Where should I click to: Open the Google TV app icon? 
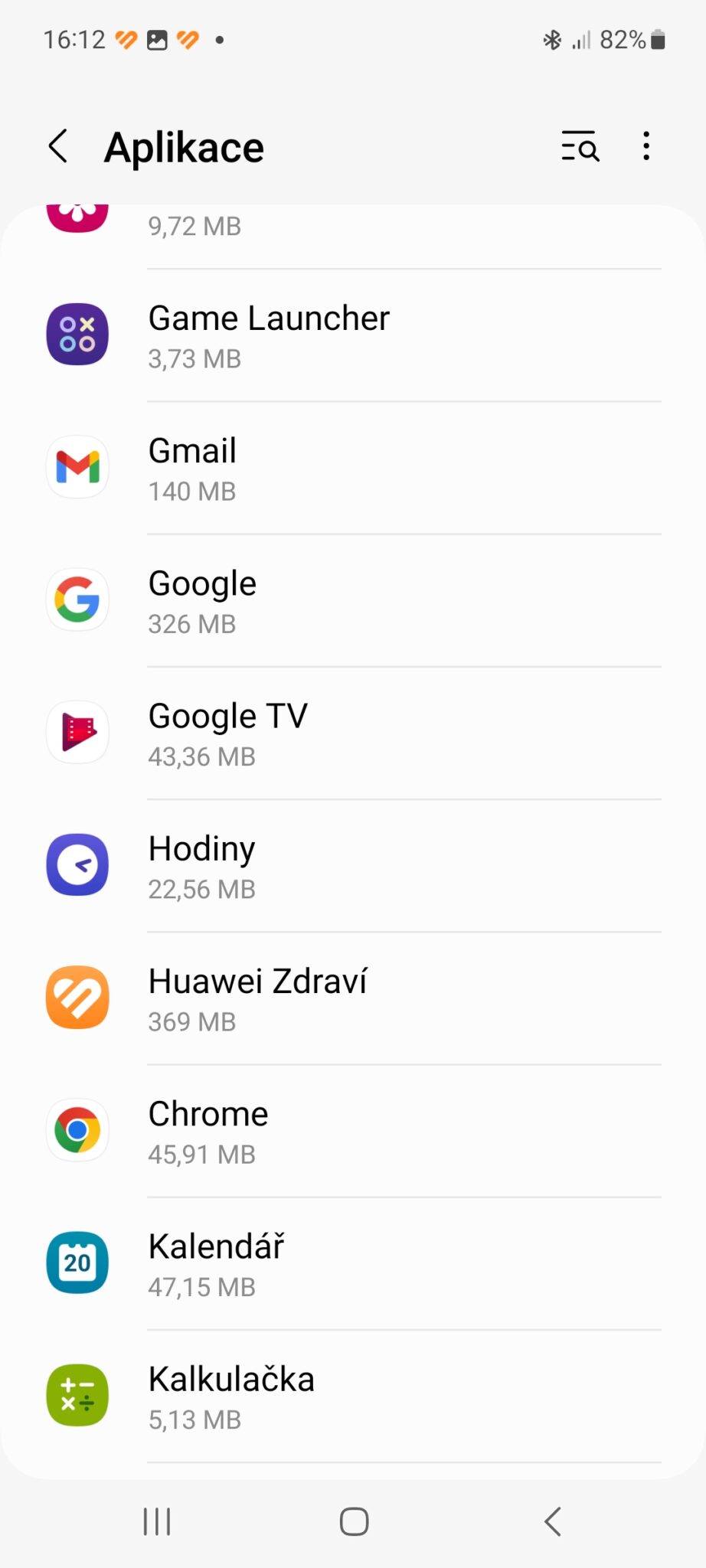[77, 732]
